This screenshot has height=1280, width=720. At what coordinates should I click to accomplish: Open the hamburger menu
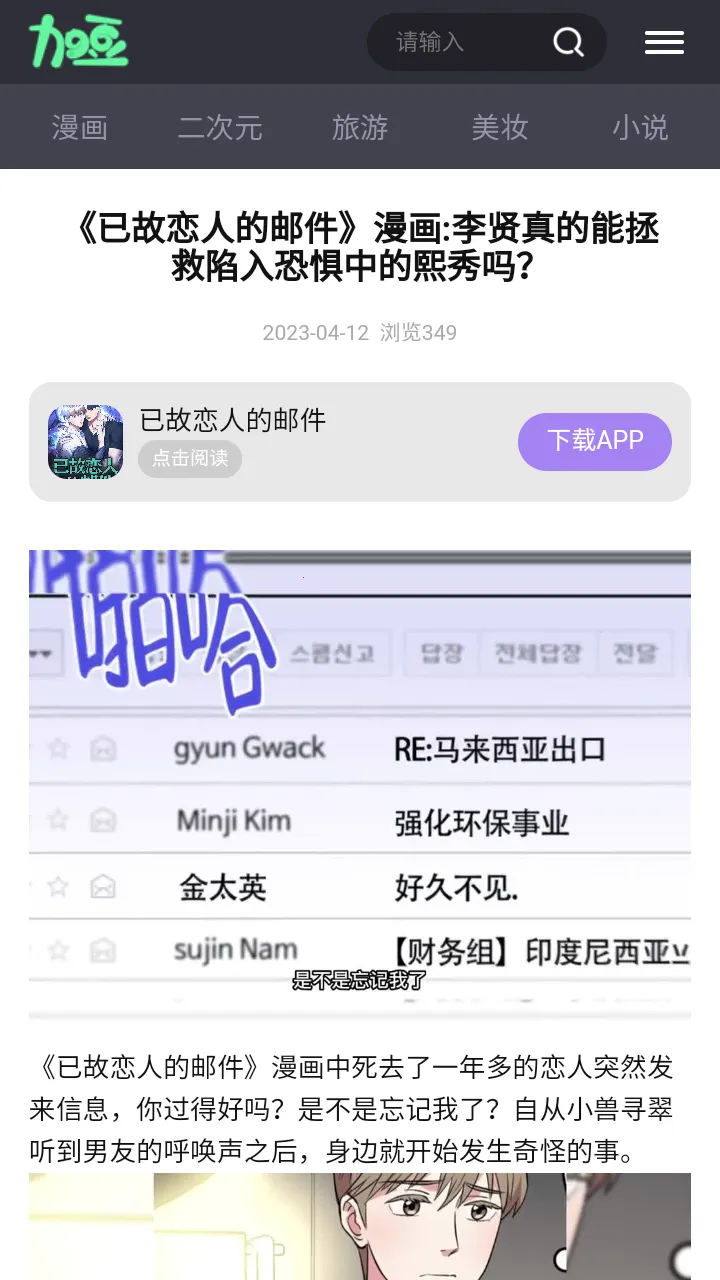coord(664,42)
